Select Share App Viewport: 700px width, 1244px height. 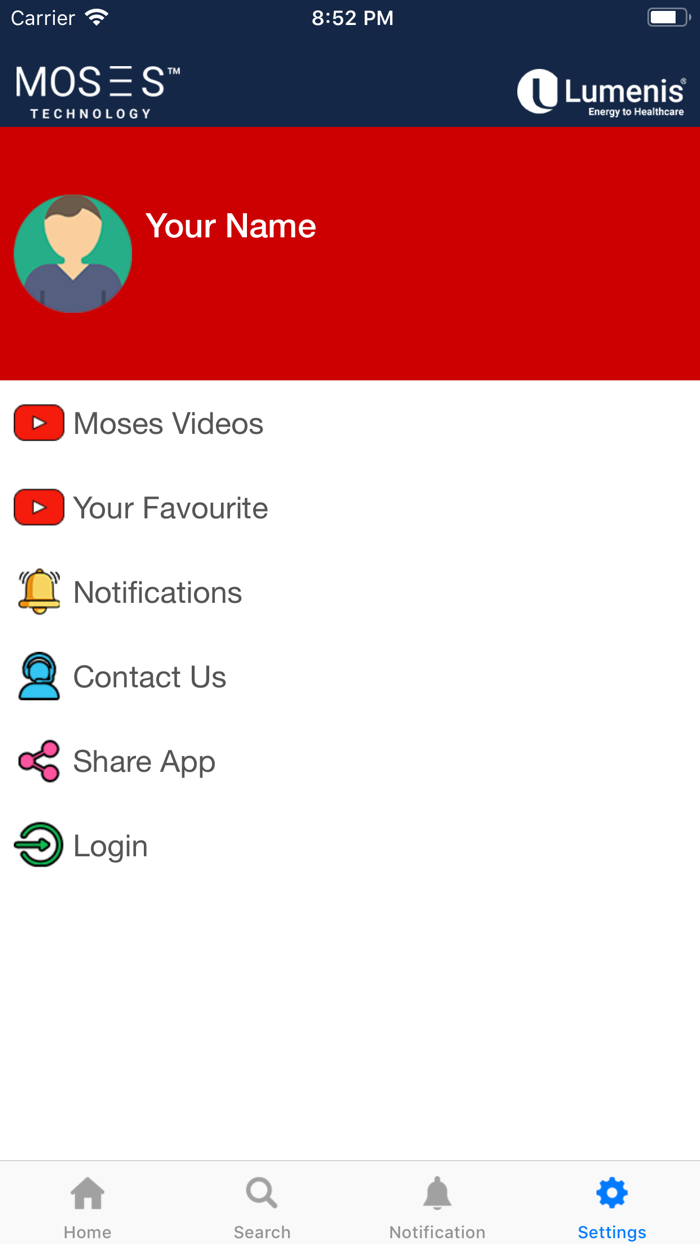[350, 761]
